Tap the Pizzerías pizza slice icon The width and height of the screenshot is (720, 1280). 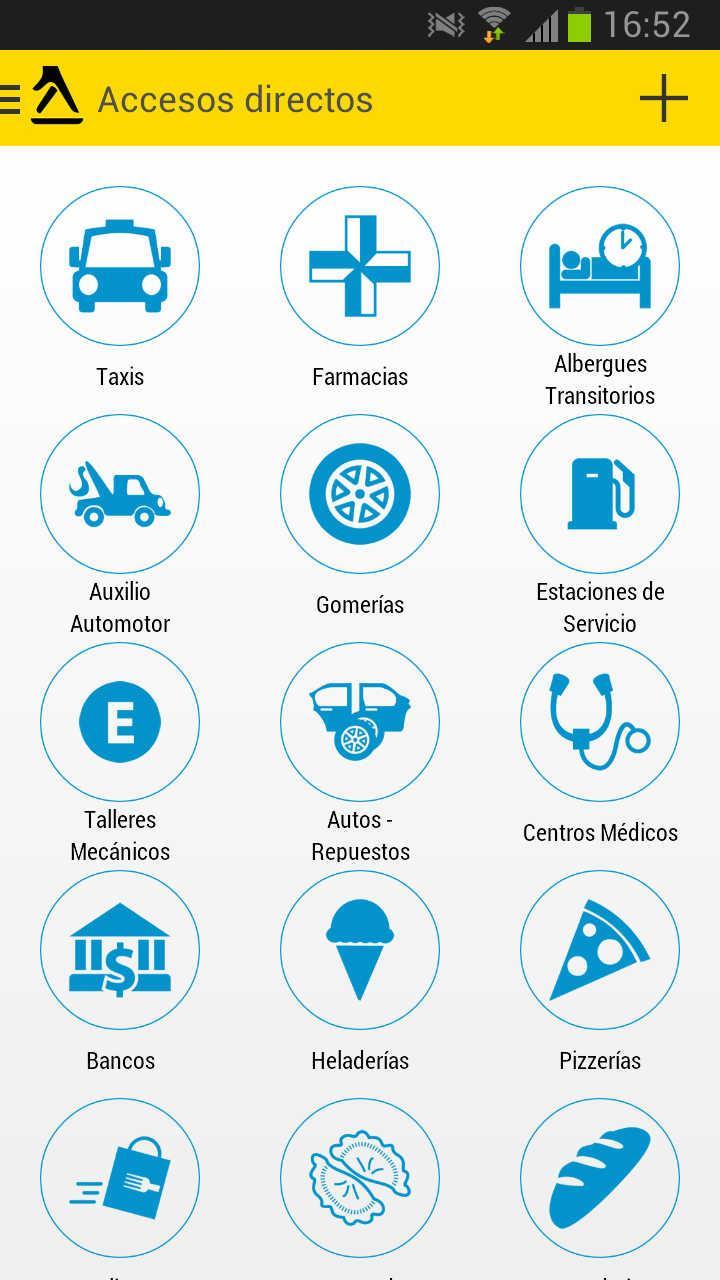(599, 950)
